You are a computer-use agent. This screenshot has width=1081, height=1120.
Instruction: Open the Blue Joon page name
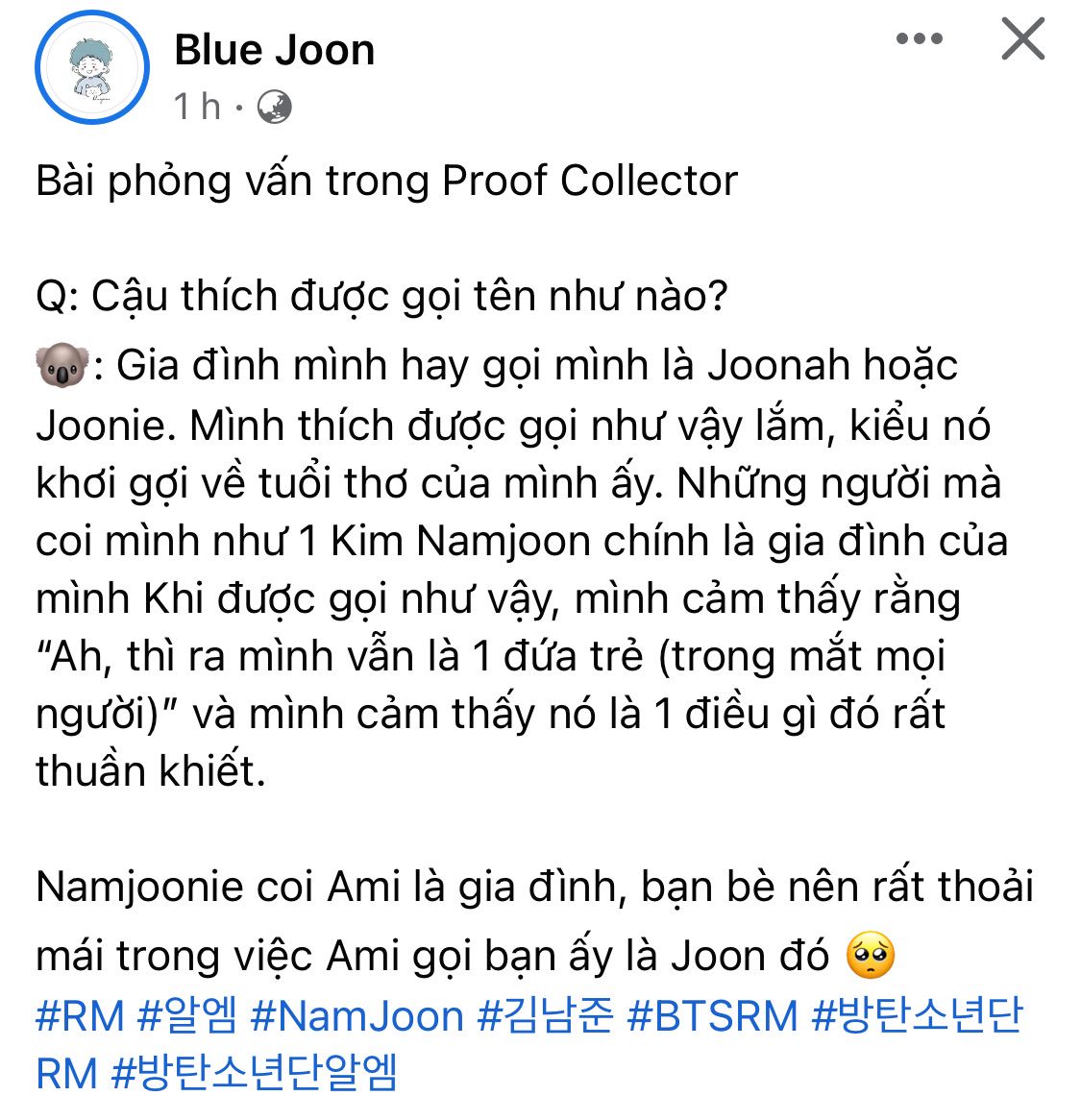coord(274,50)
